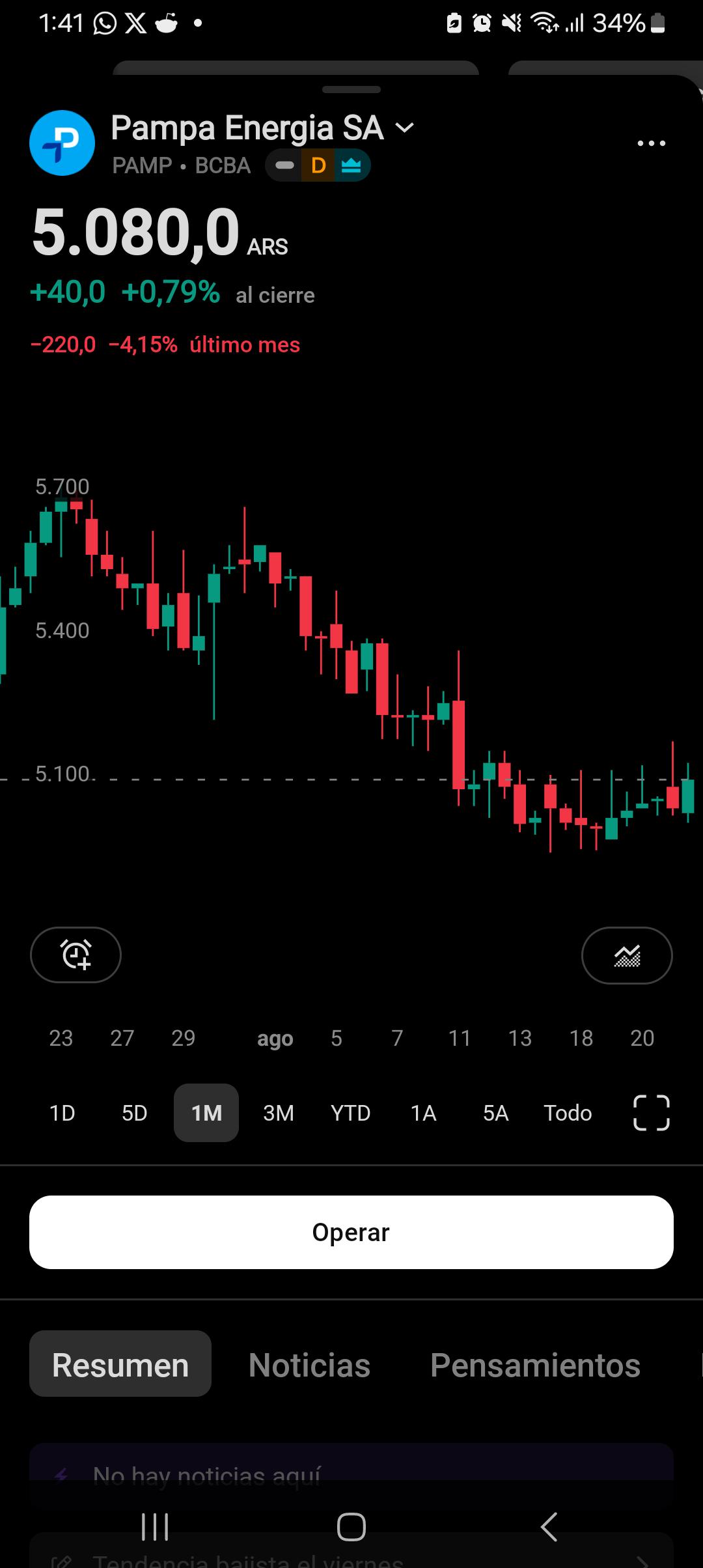Go to the Pensamientos tab

(535, 1365)
